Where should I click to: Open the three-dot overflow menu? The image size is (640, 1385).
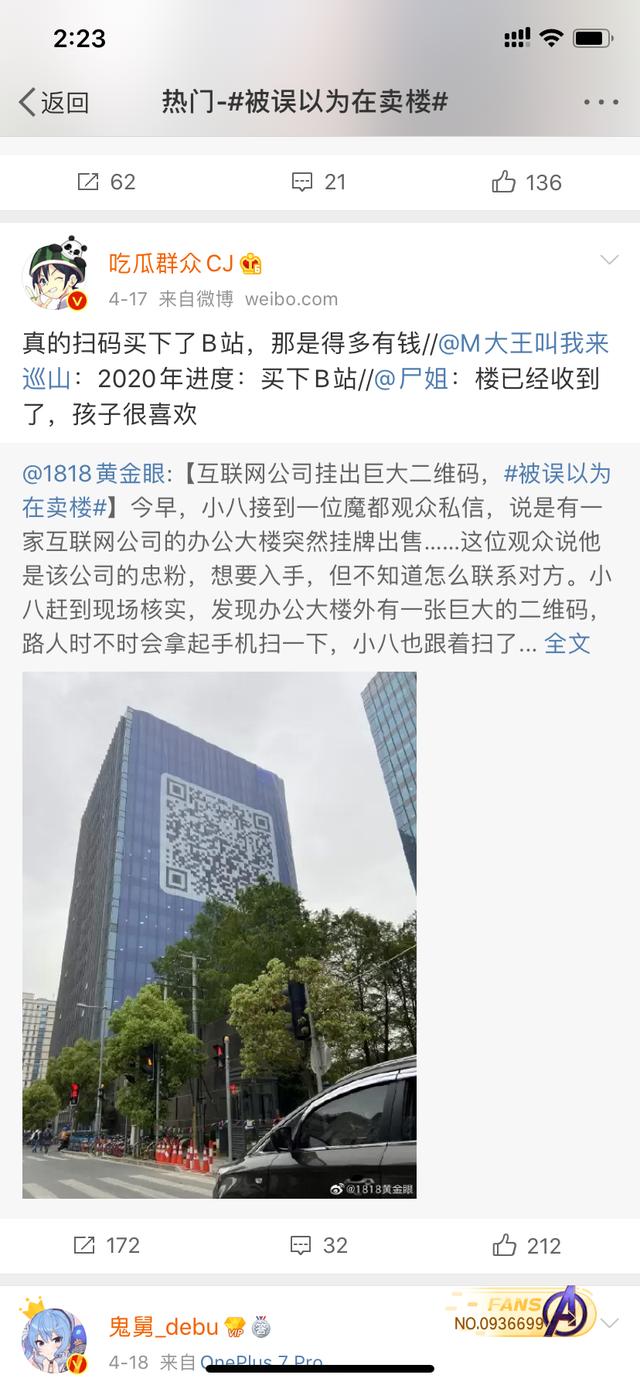click(601, 102)
